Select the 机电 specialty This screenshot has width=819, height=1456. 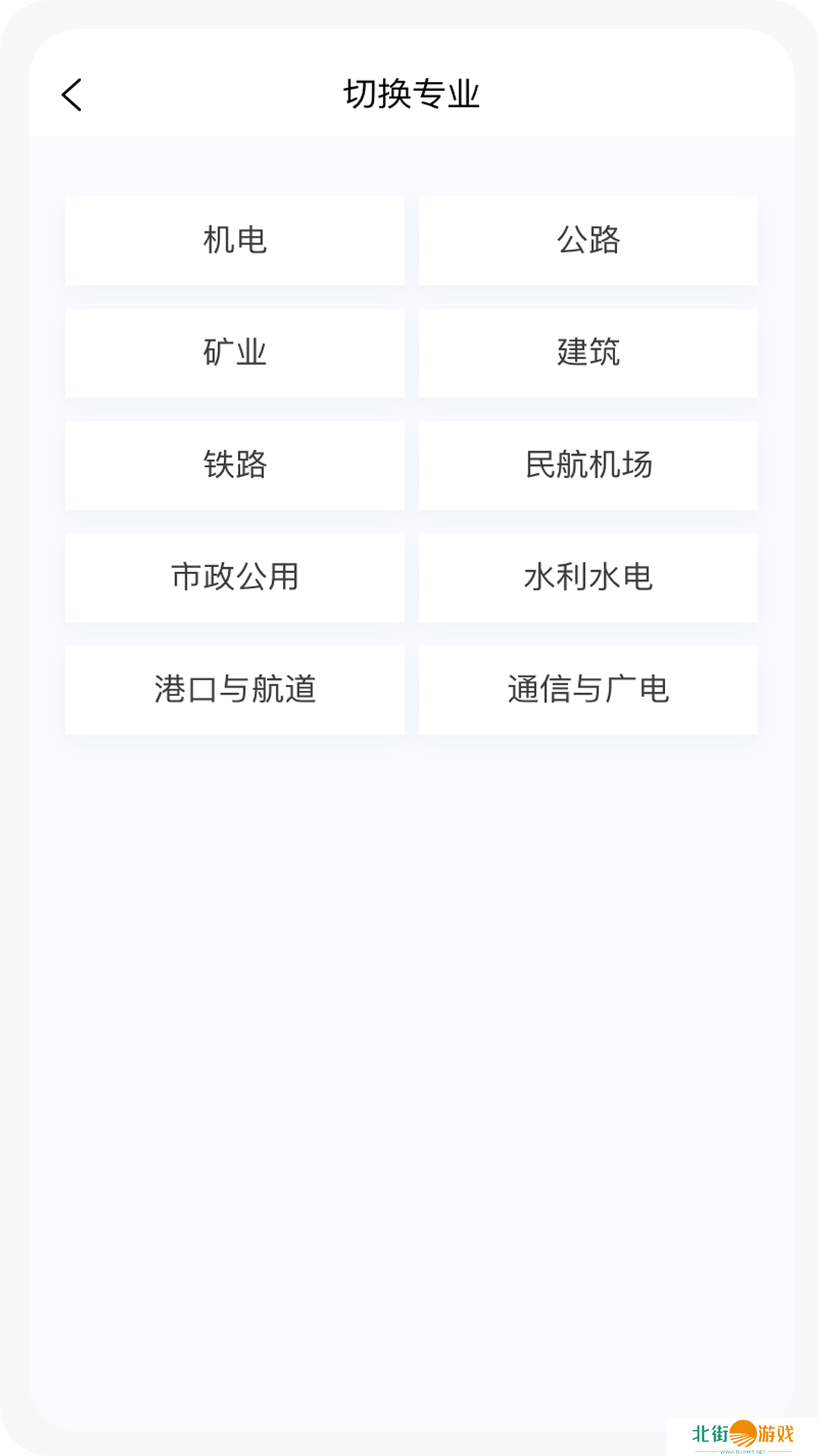(x=235, y=240)
